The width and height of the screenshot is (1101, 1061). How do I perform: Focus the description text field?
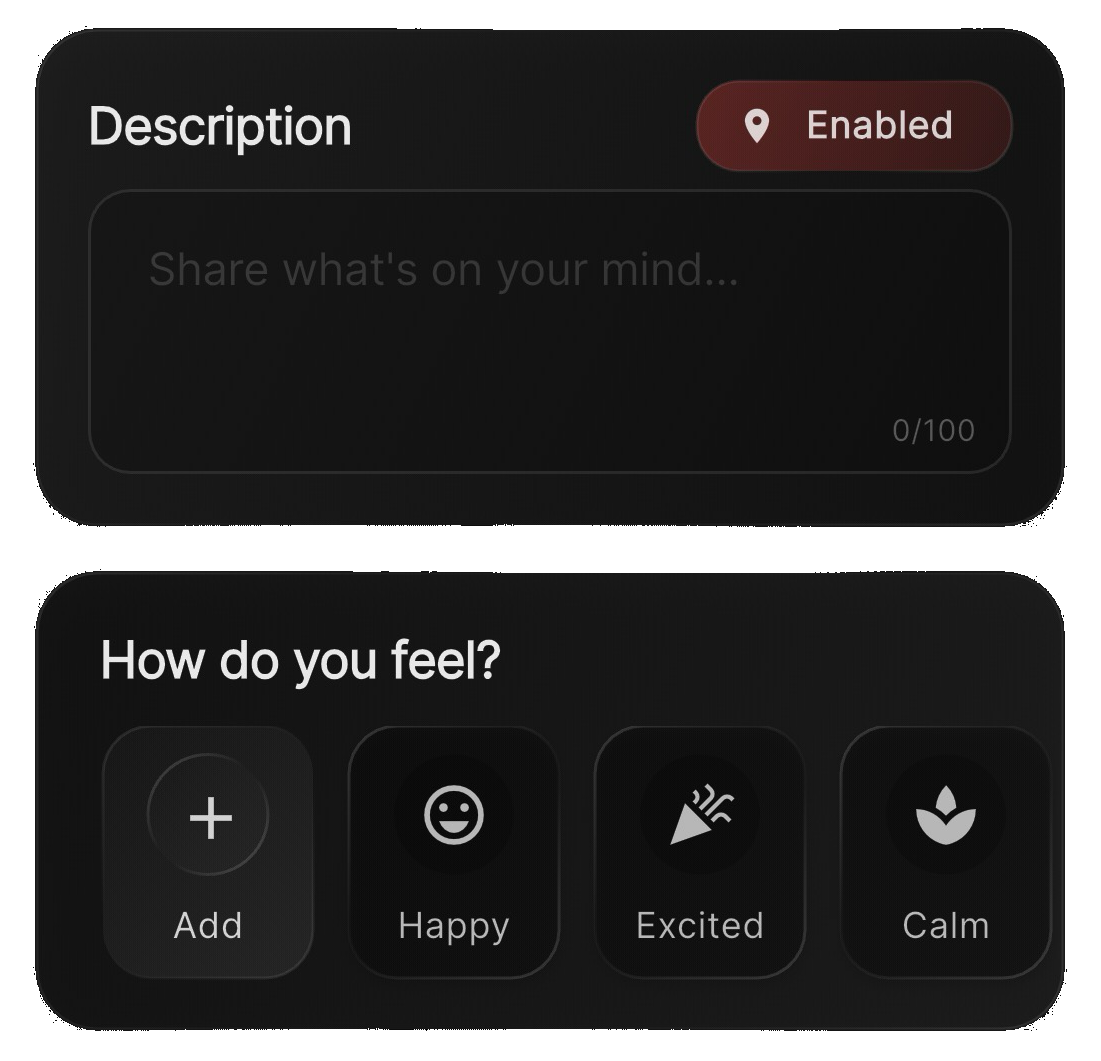coord(549,330)
